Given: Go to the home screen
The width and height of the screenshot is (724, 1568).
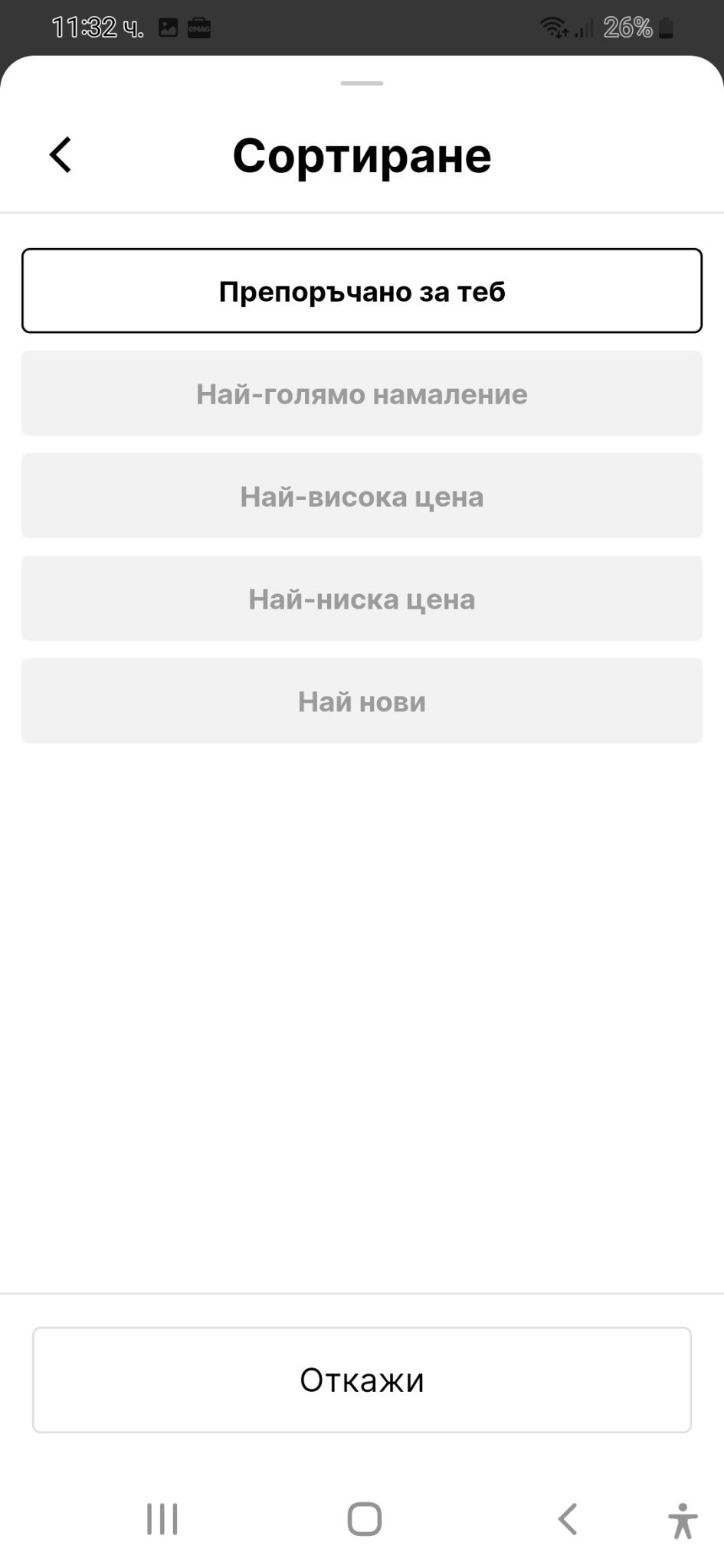Looking at the screenshot, I should 364,1519.
